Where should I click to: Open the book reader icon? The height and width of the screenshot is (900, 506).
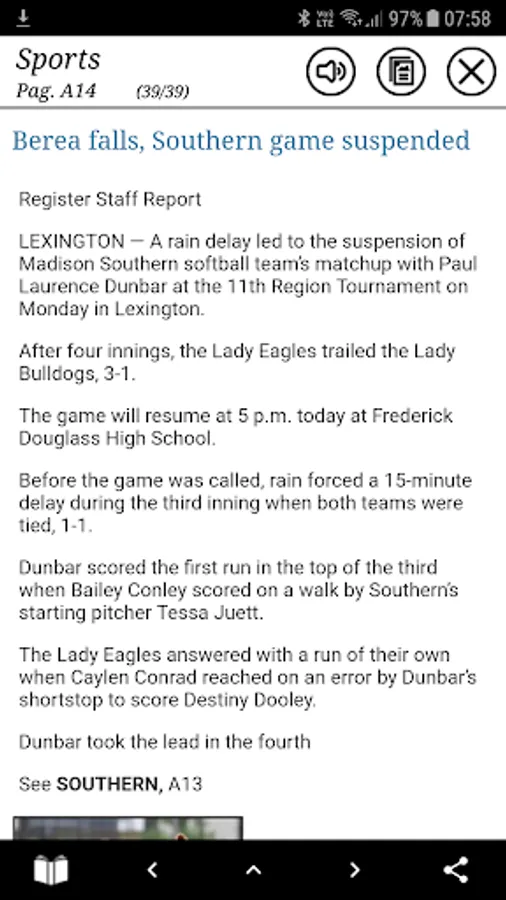[x=51, y=870]
